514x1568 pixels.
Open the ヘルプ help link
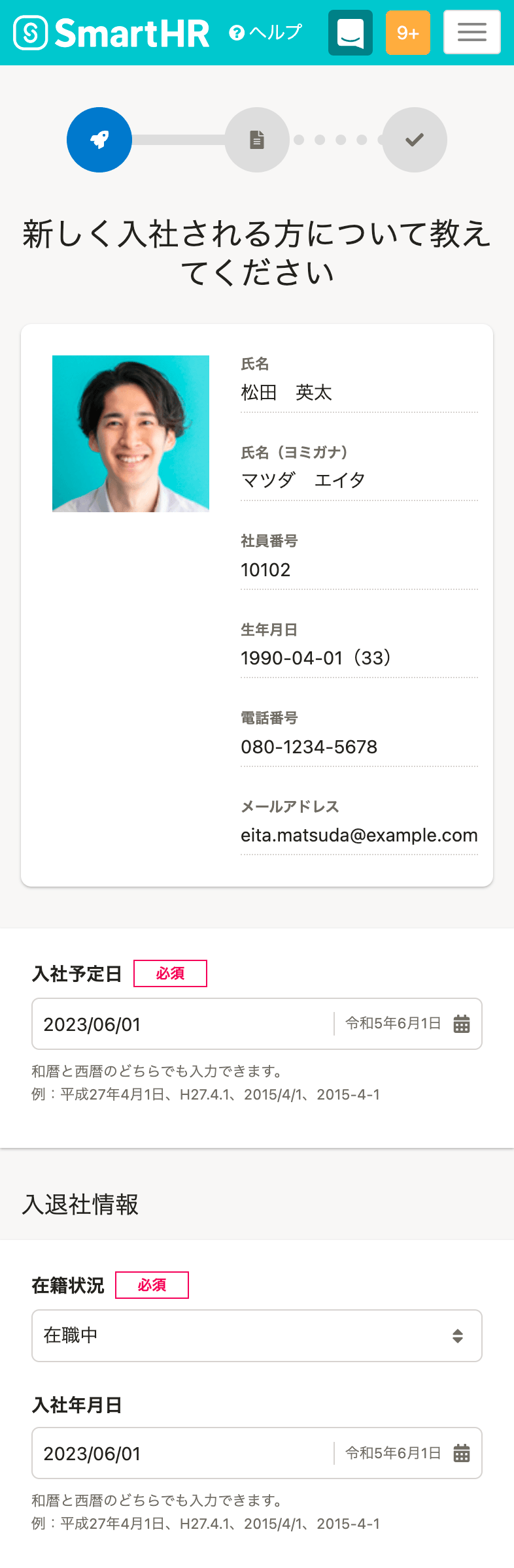click(266, 32)
